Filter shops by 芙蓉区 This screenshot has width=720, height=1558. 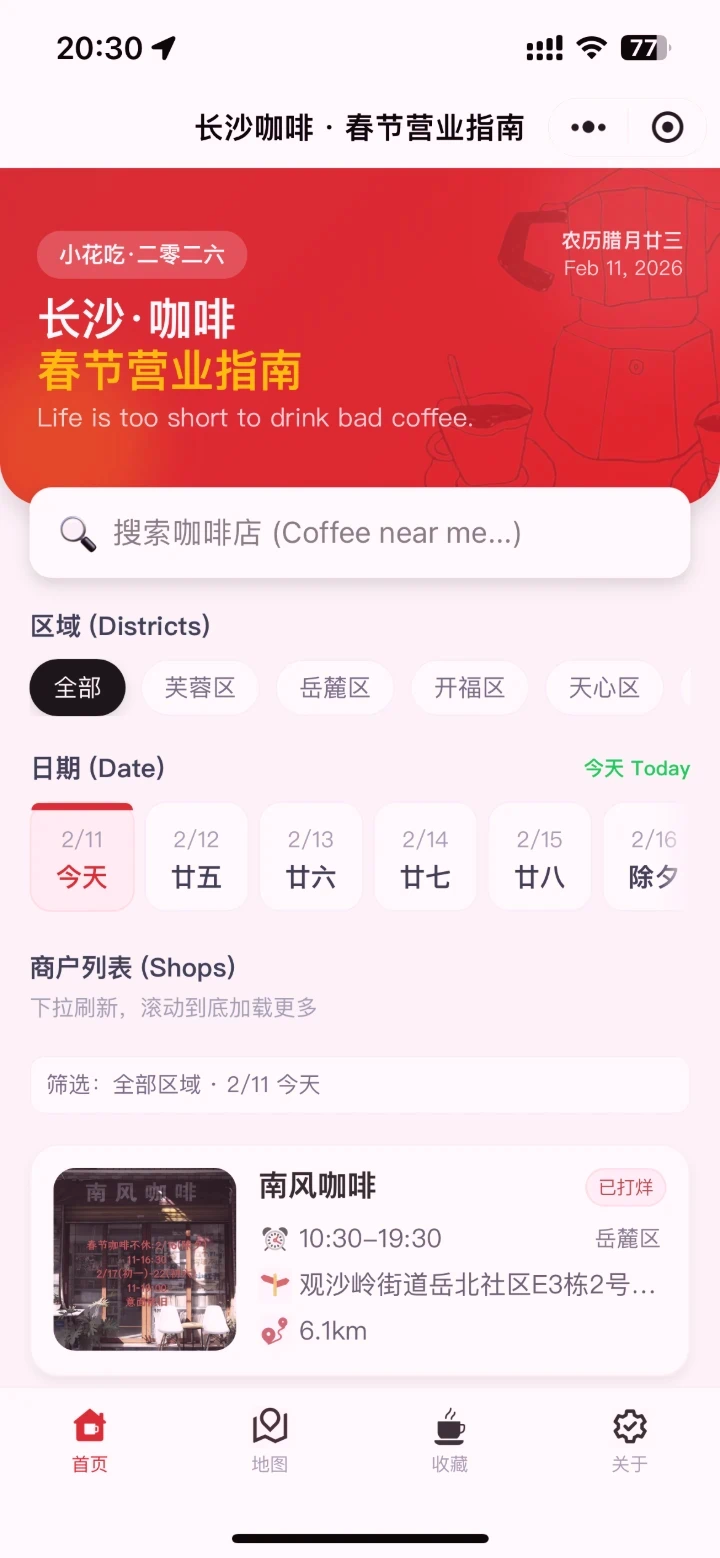[200, 688]
